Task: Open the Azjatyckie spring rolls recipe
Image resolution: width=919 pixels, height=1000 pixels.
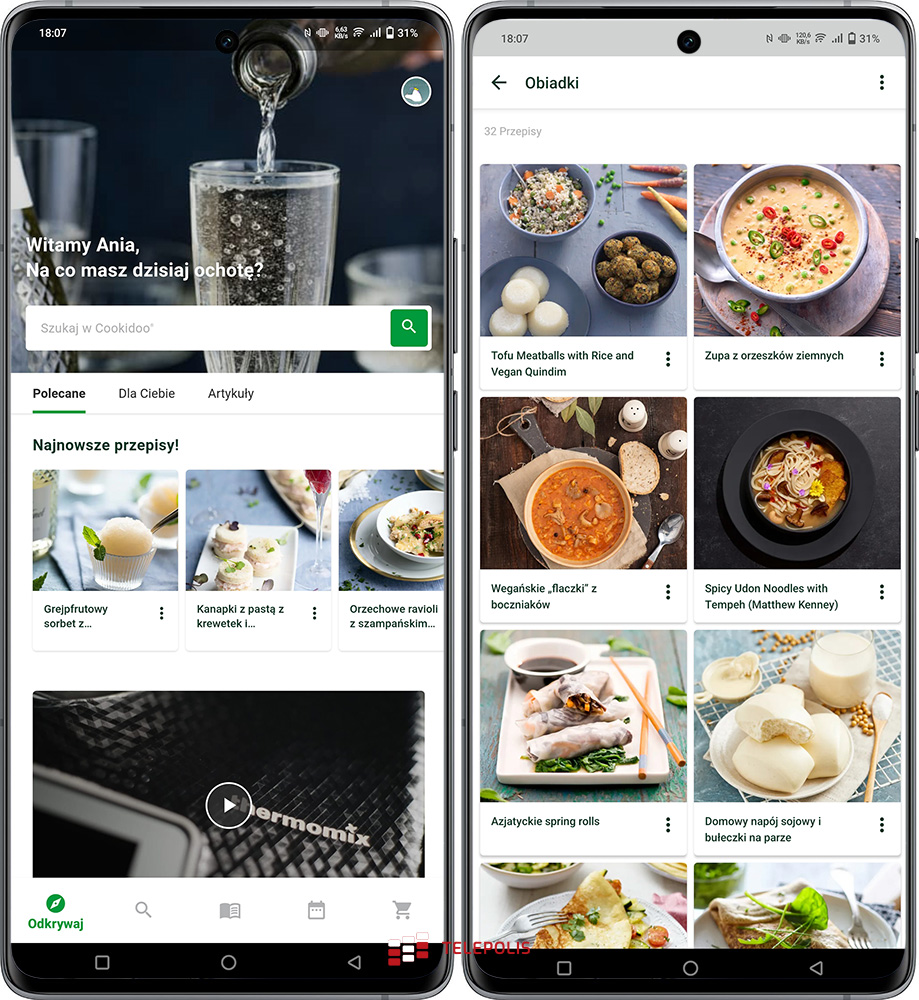Action: click(583, 742)
